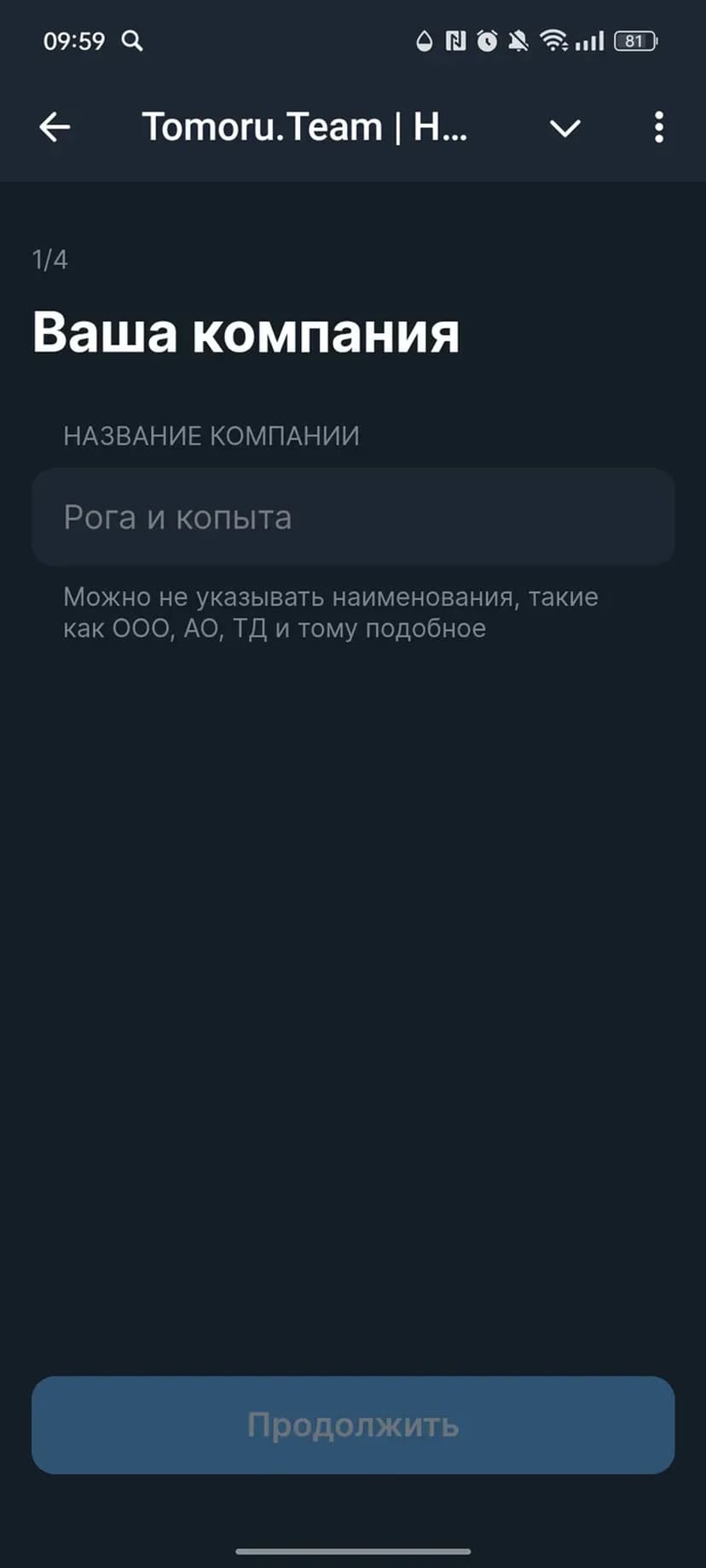The width and height of the screenshot is (706, 1568).
Task: Focus the company name input field
Action: 353,517
